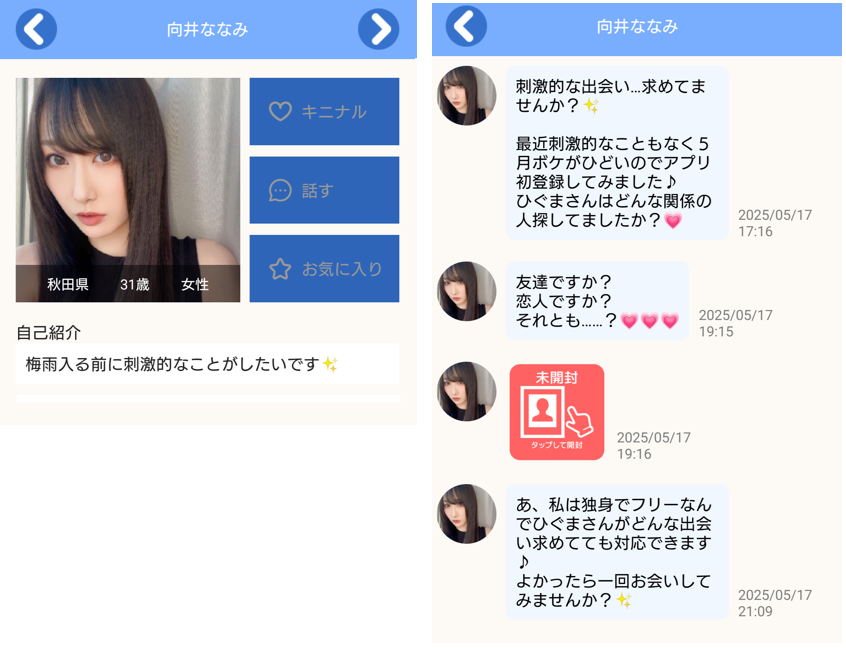Open sender avatar beside the 17:16 message

tap(467, 96)
